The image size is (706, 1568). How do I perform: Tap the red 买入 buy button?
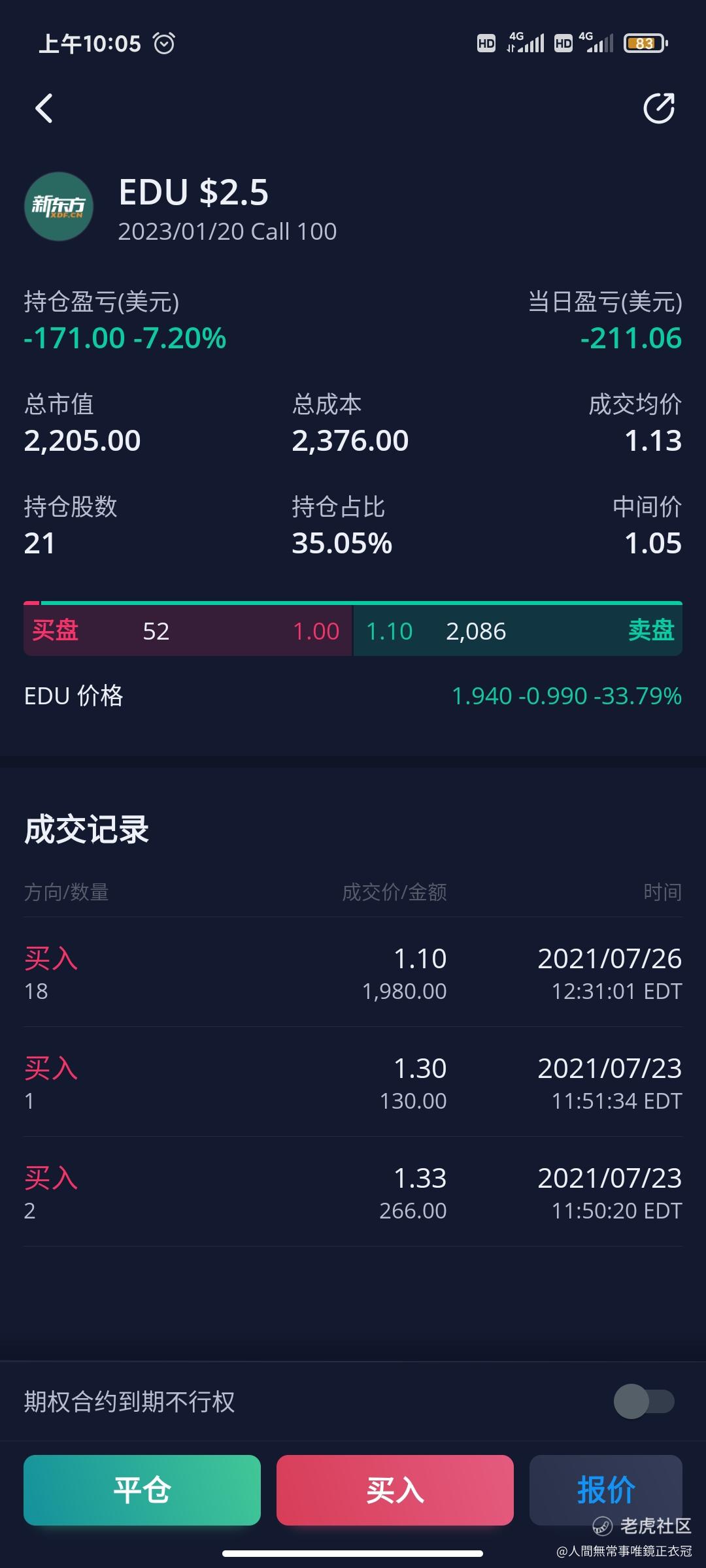coord(395,1490)
